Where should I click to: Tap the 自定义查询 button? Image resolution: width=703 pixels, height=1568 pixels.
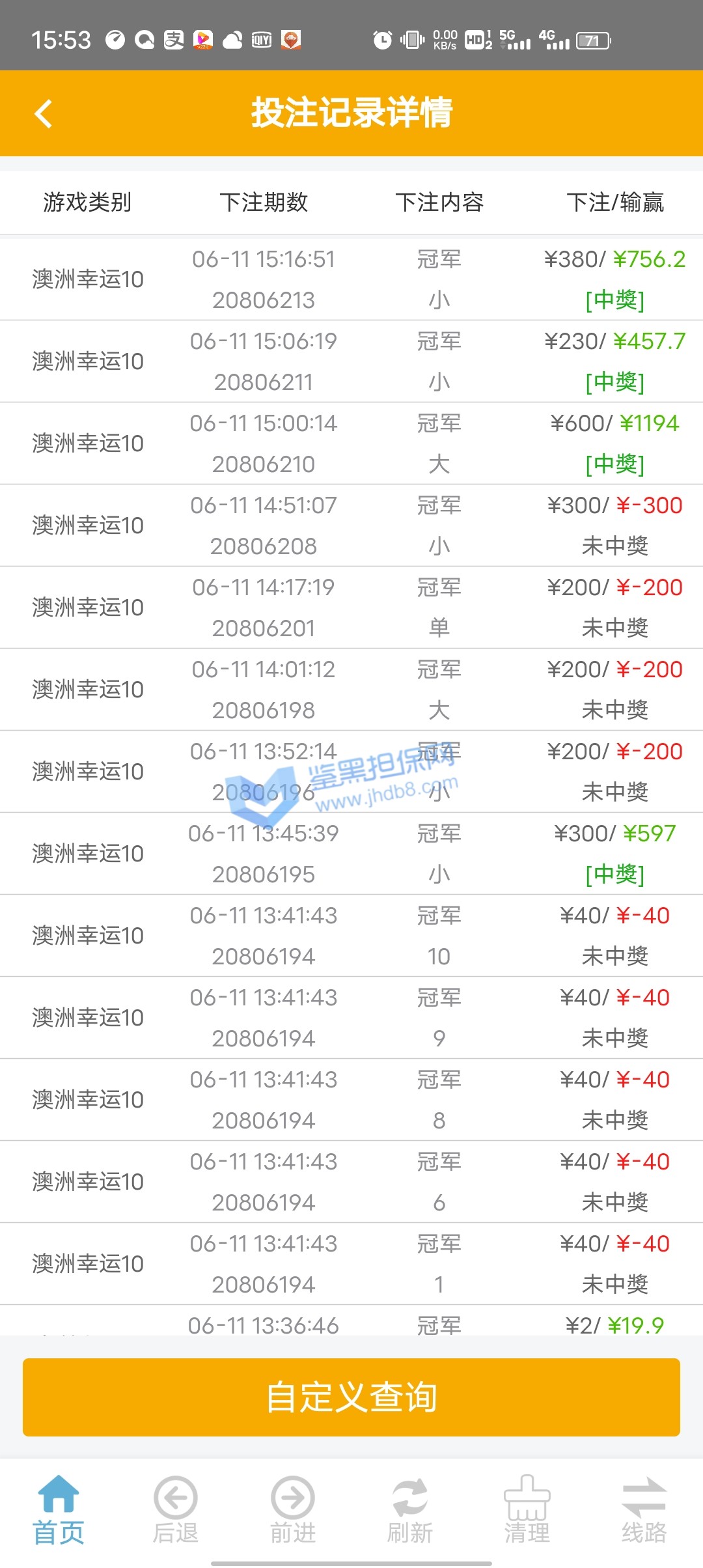(x=351, y=1397)
